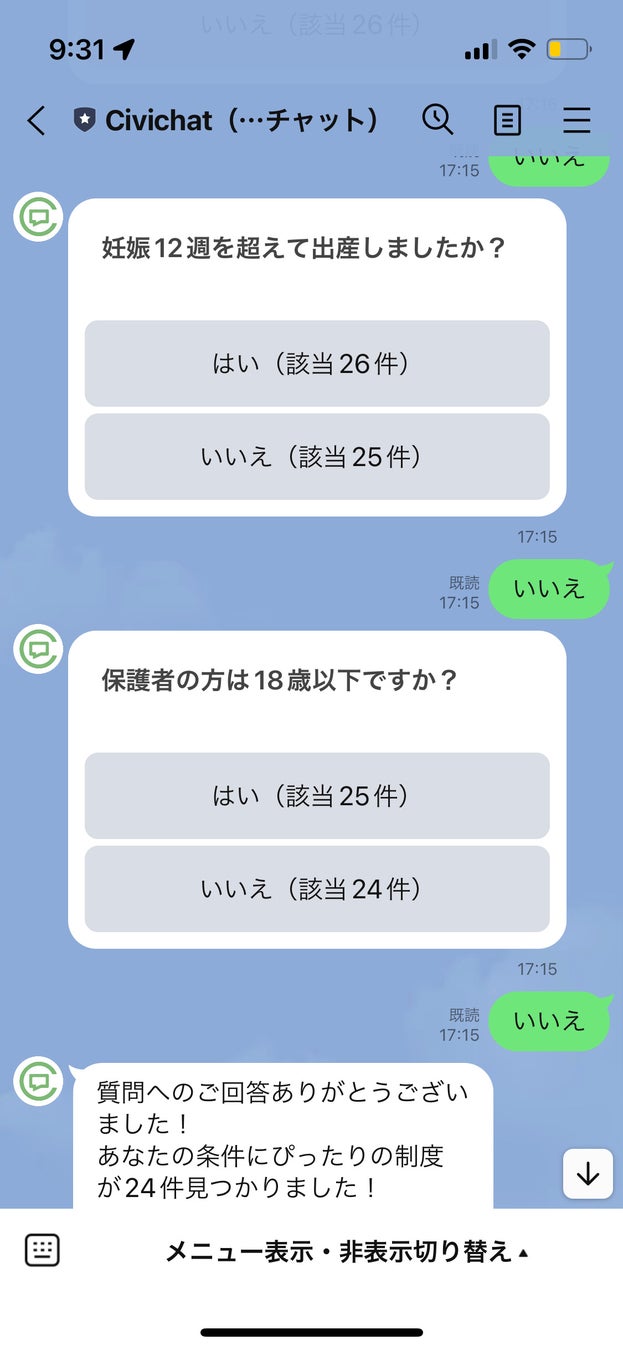This screenshot has width=623, height=1350.
Task: Toggle メニュー表示・非表示切り替え menu
Action: click(346, 1251)
